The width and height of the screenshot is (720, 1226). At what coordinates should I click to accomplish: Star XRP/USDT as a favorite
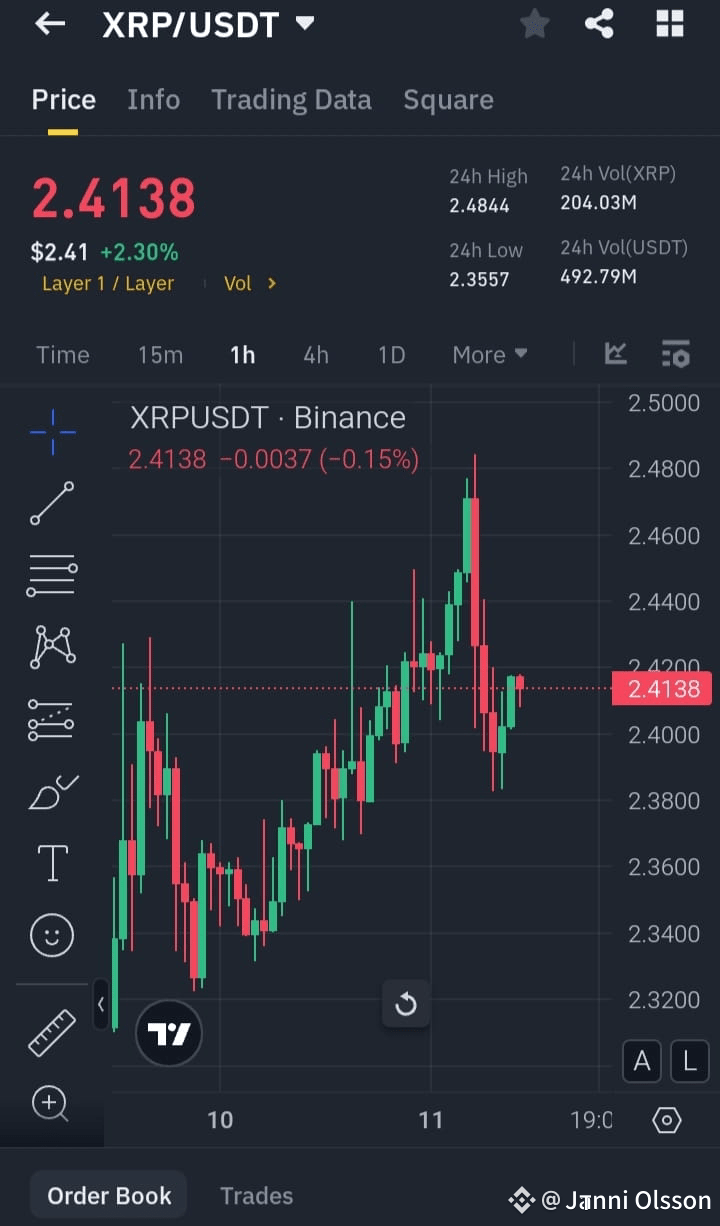534,24
